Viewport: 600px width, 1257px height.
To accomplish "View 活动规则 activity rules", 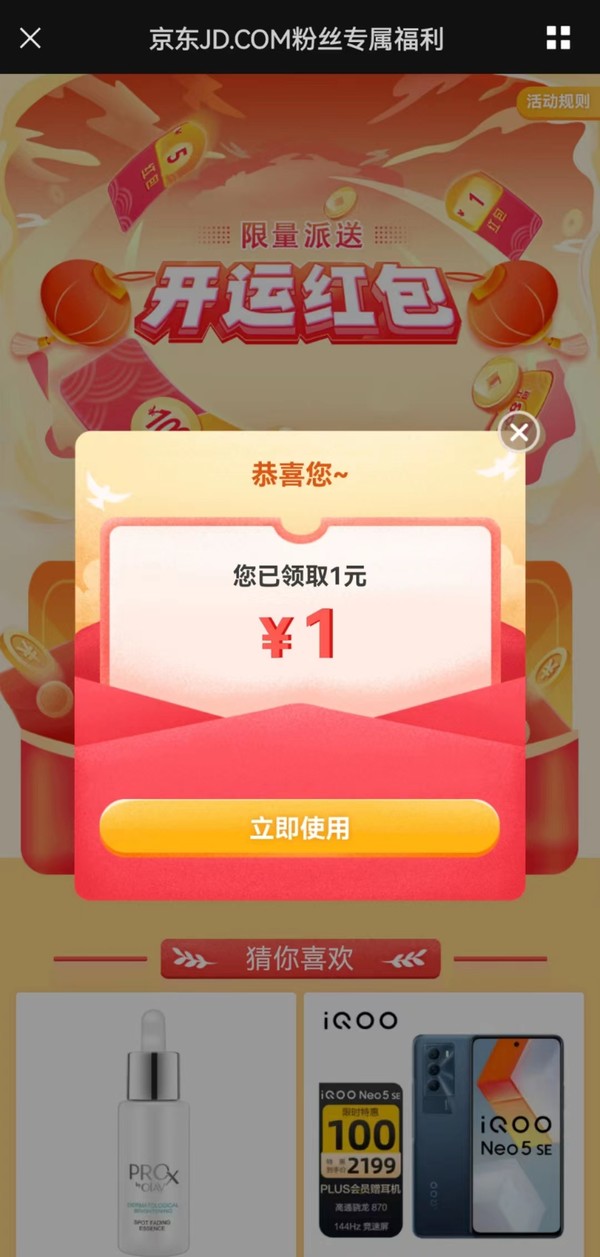I will [558, 102].
